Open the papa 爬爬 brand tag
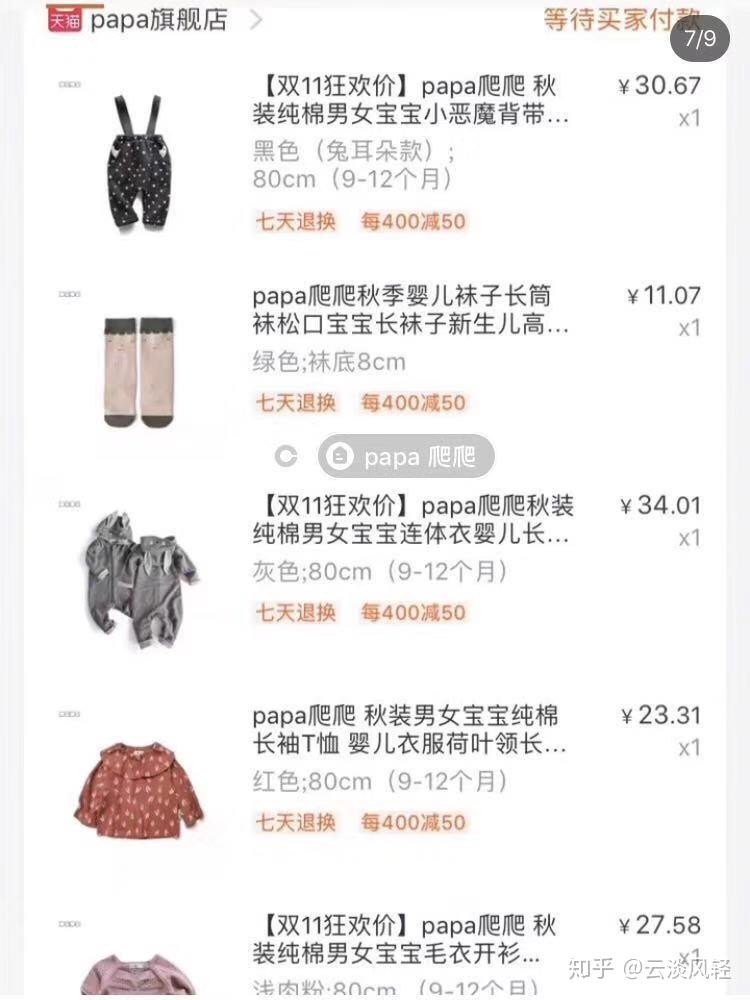Image resolution: width=750 pixels, height=1000 pixels. pyautogui.click(x=406, y=457)
